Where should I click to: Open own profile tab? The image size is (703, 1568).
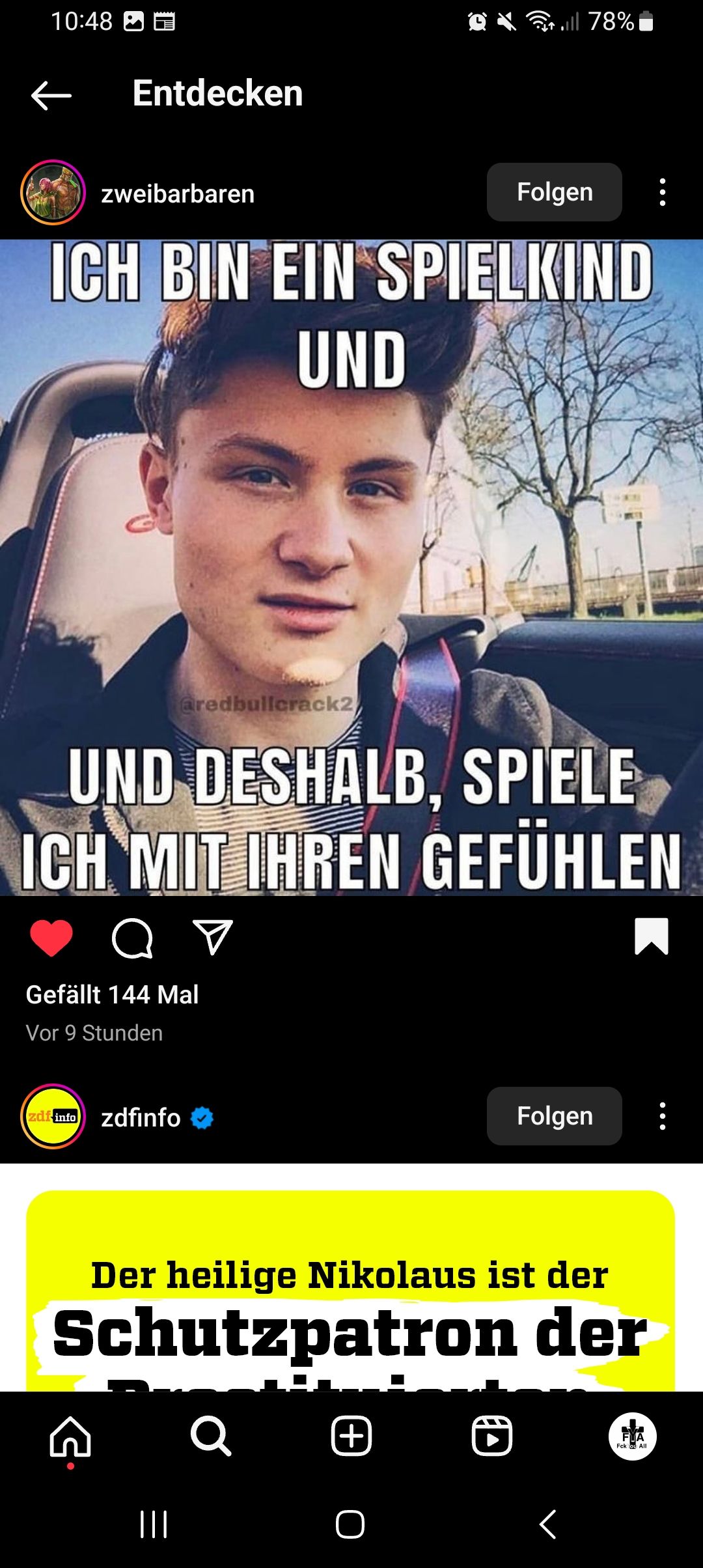633,1436
